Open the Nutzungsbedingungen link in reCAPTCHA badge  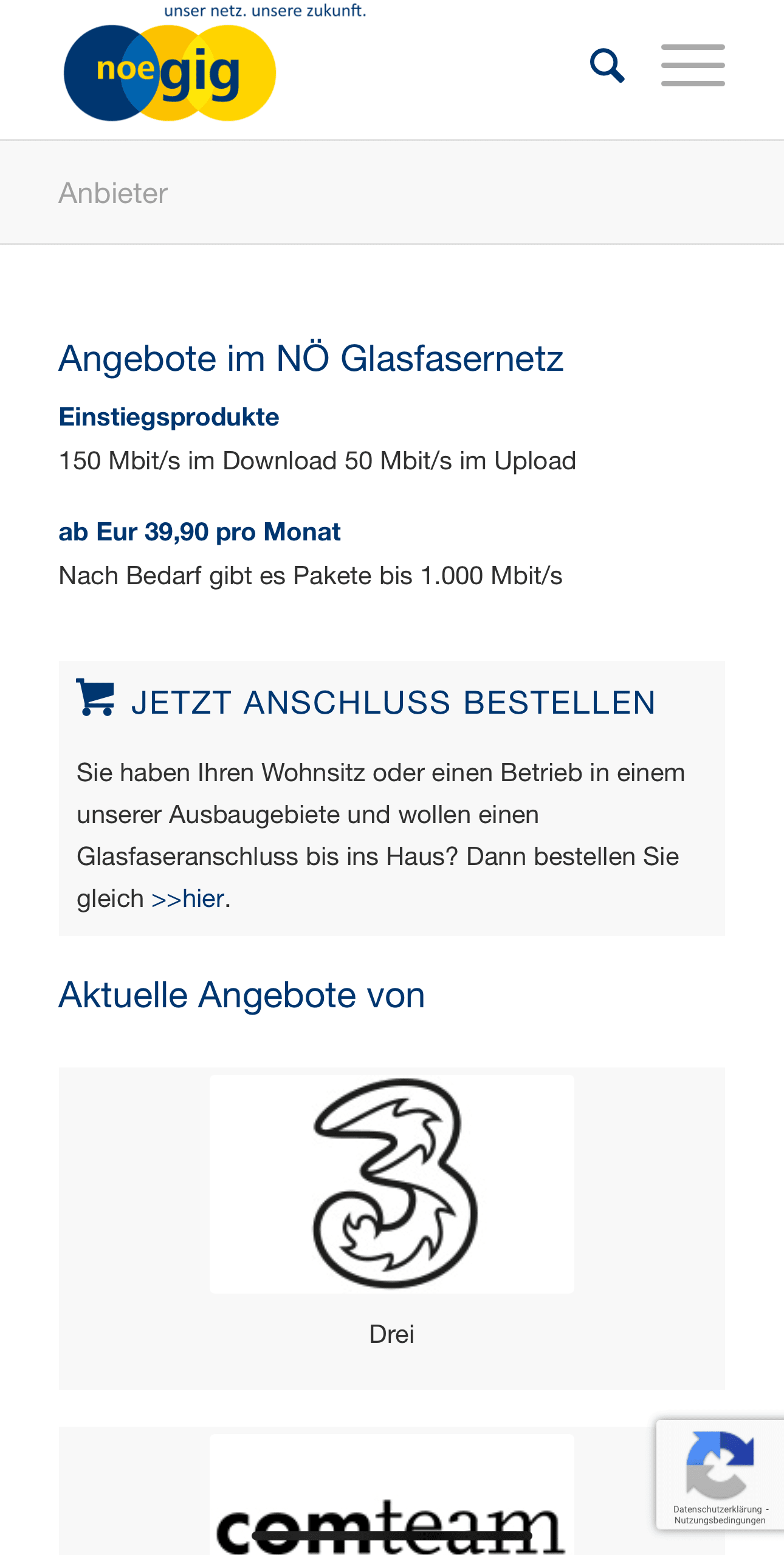[720, 1520]
